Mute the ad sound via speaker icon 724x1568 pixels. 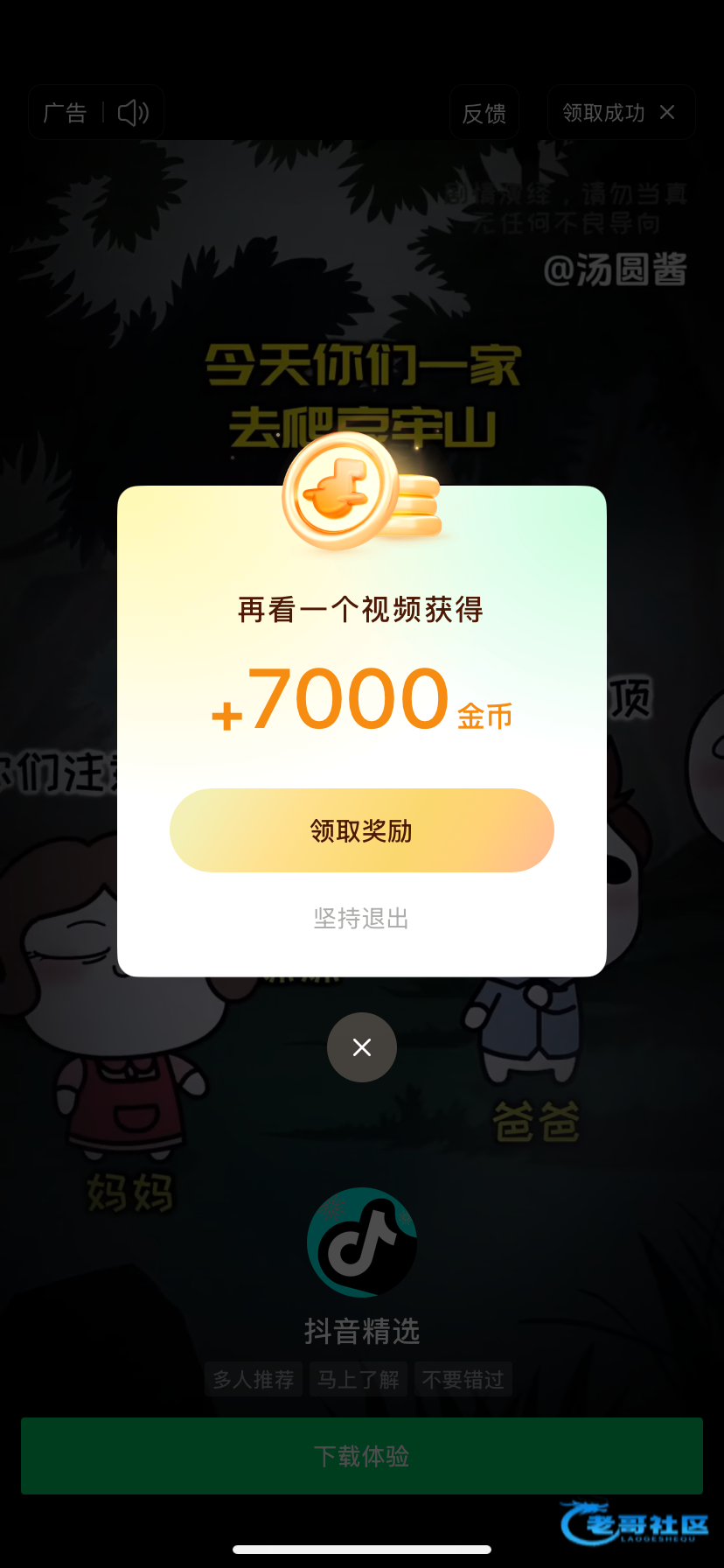pyautogui.click(x=133, y=113)
